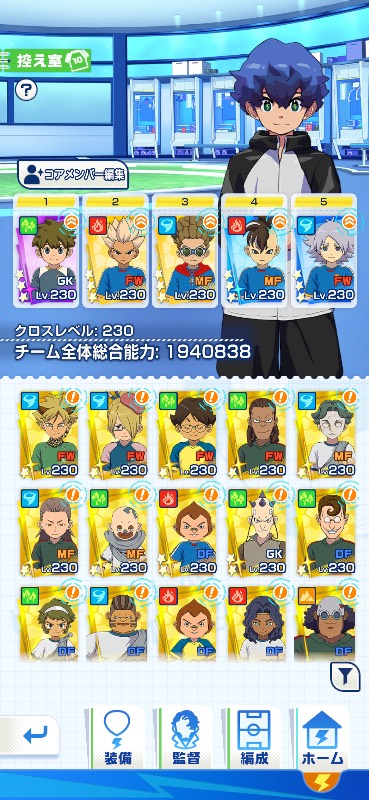This screenshot has height=800, width=369.
Task: Tap the bench FW player wearing glasses
Action: click(188, 434)
